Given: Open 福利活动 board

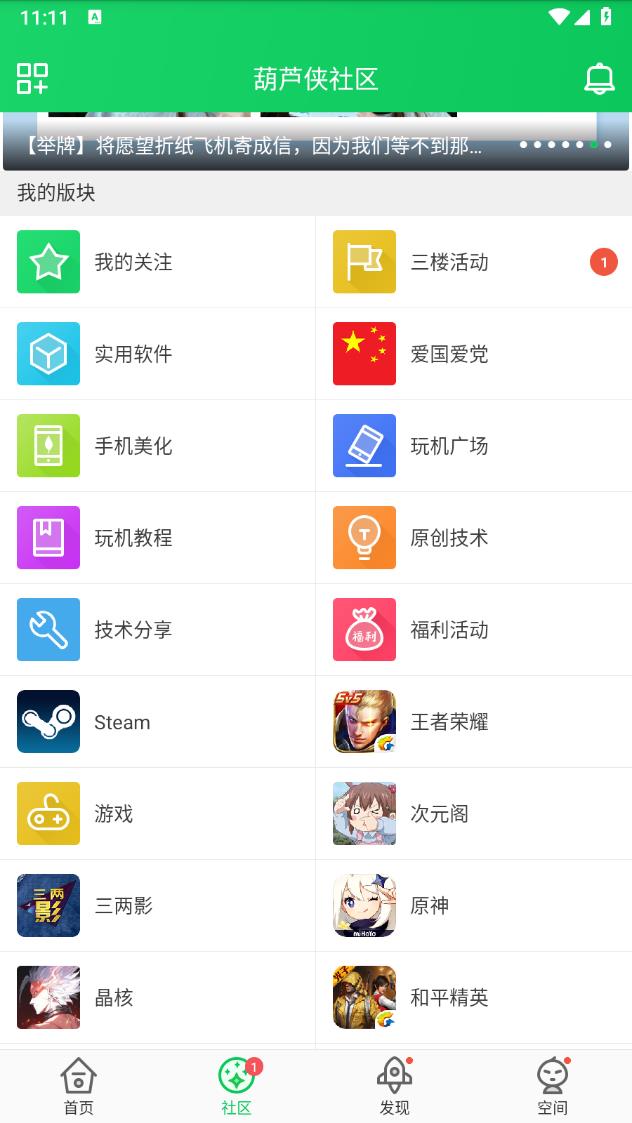Looking at the screenshot, I should point(473,630).
